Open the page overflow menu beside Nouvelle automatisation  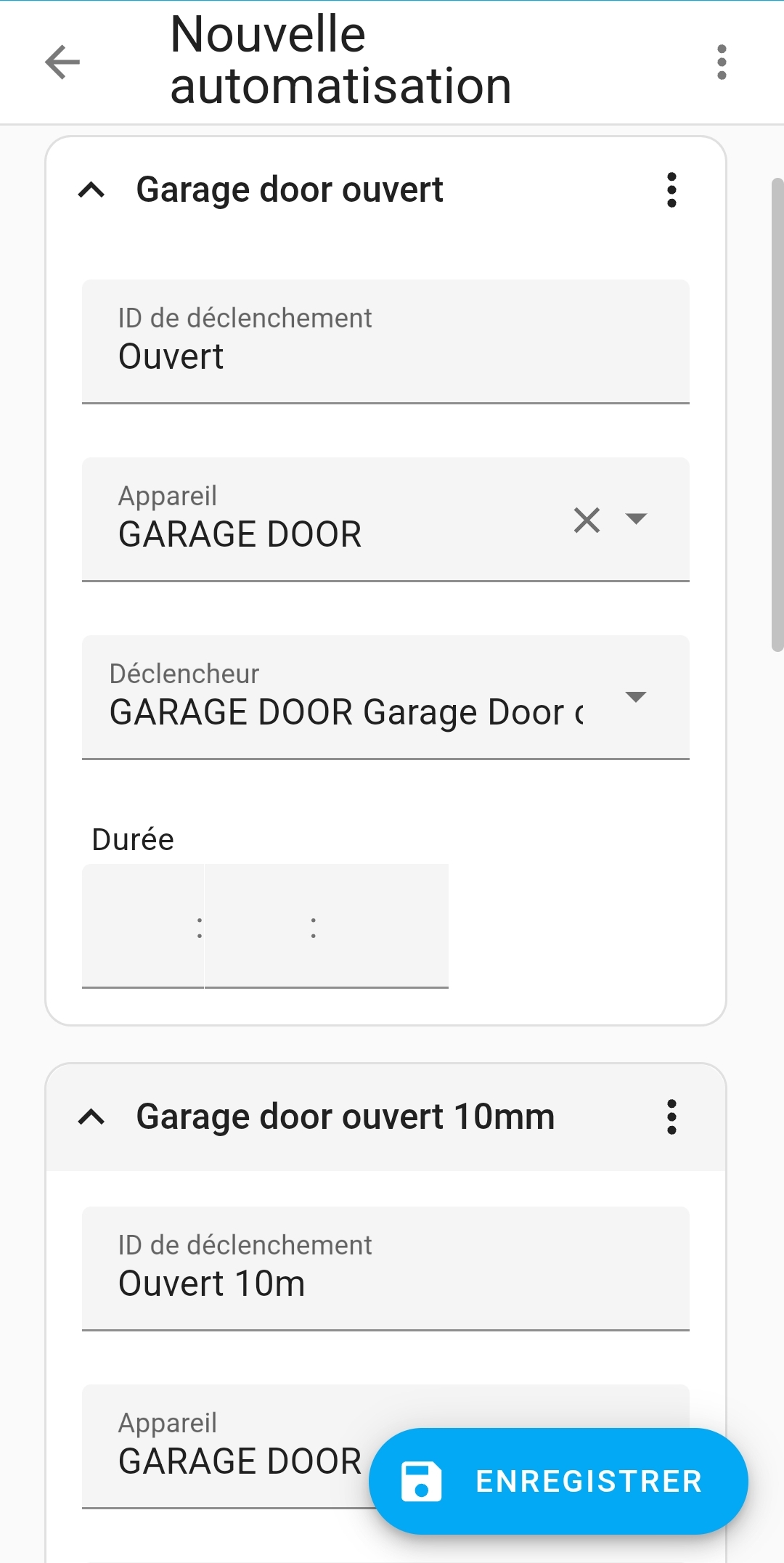click(x=721, y=62)
